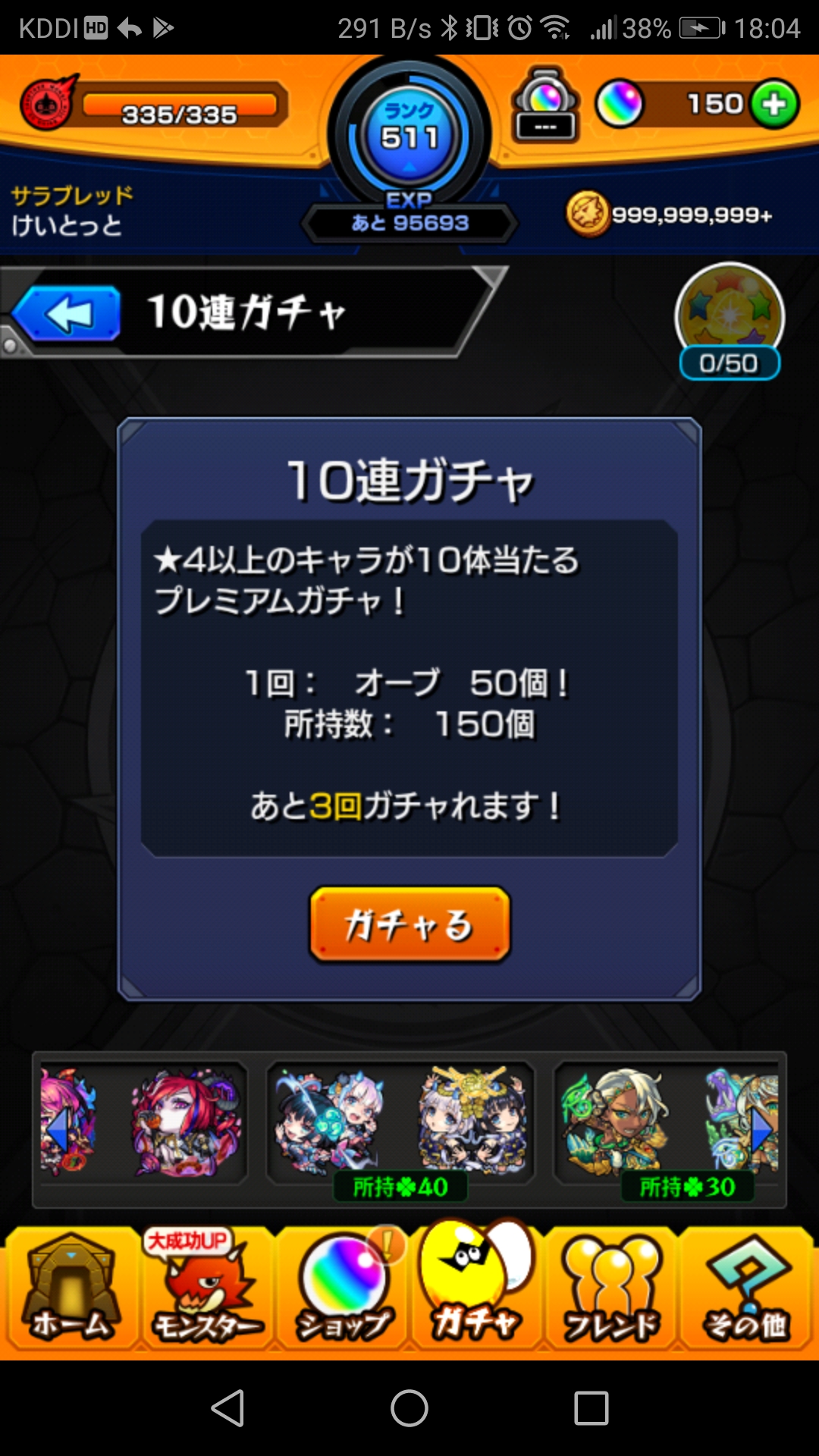
Task: Tap the orange ガチャる button
Action: coord(409,924)
